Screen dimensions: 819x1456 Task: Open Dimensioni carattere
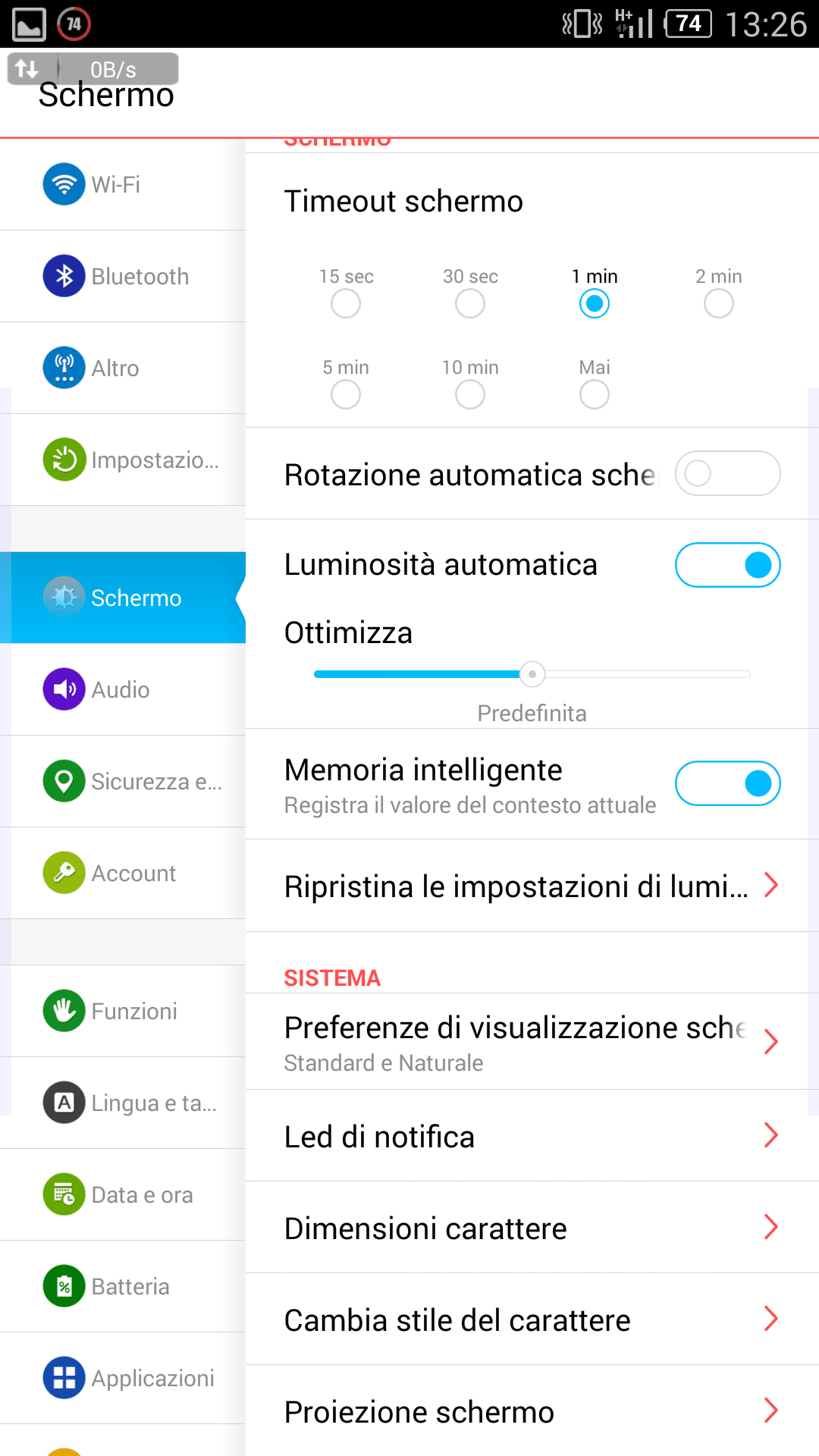531,1228
